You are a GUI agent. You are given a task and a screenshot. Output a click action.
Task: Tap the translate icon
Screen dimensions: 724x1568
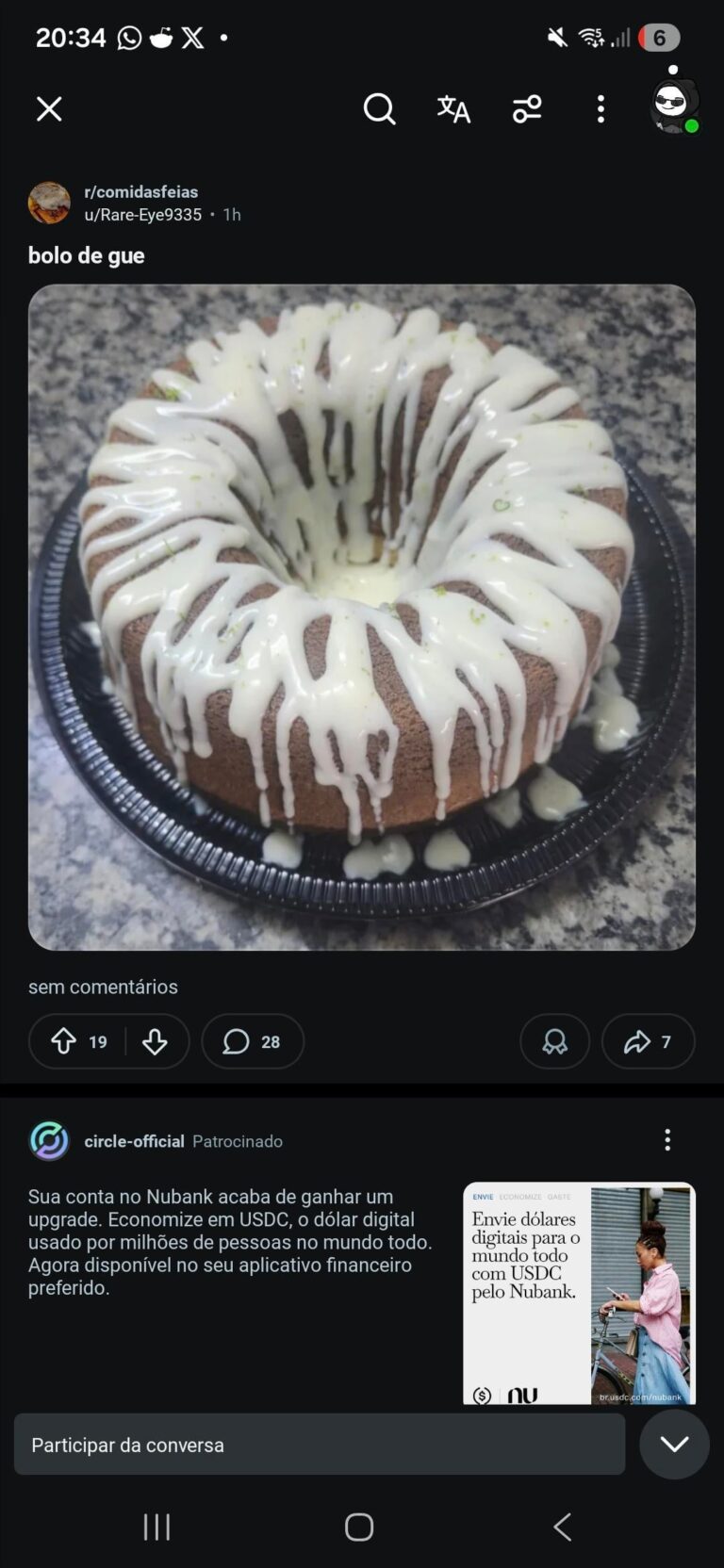[453, 109]
